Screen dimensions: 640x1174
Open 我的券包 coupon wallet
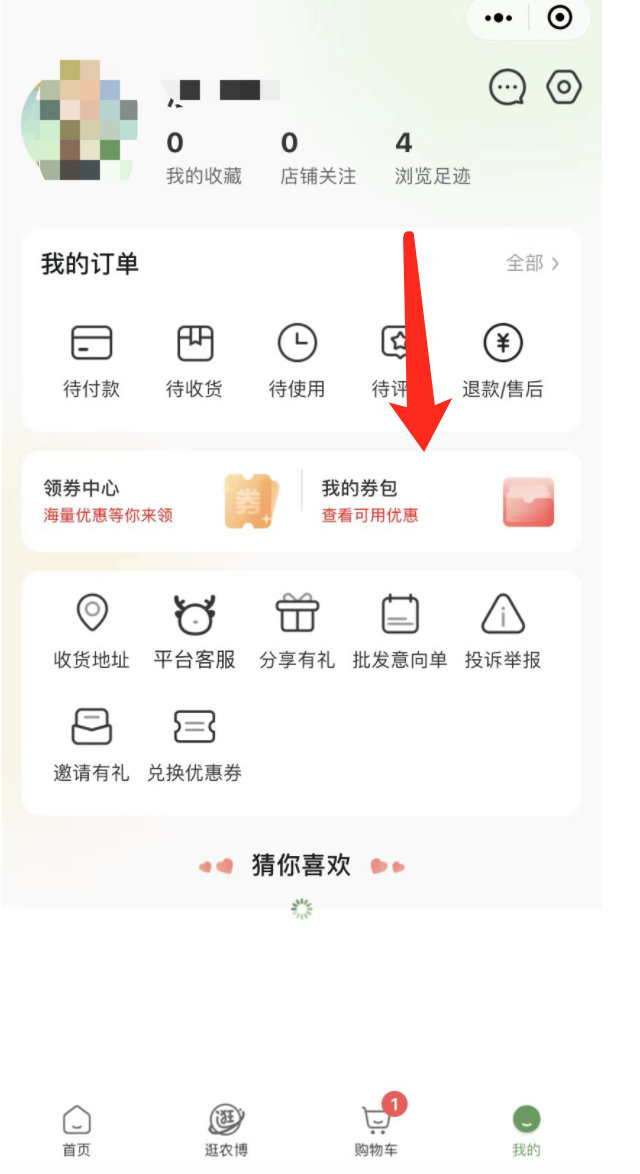pos(437,501)
